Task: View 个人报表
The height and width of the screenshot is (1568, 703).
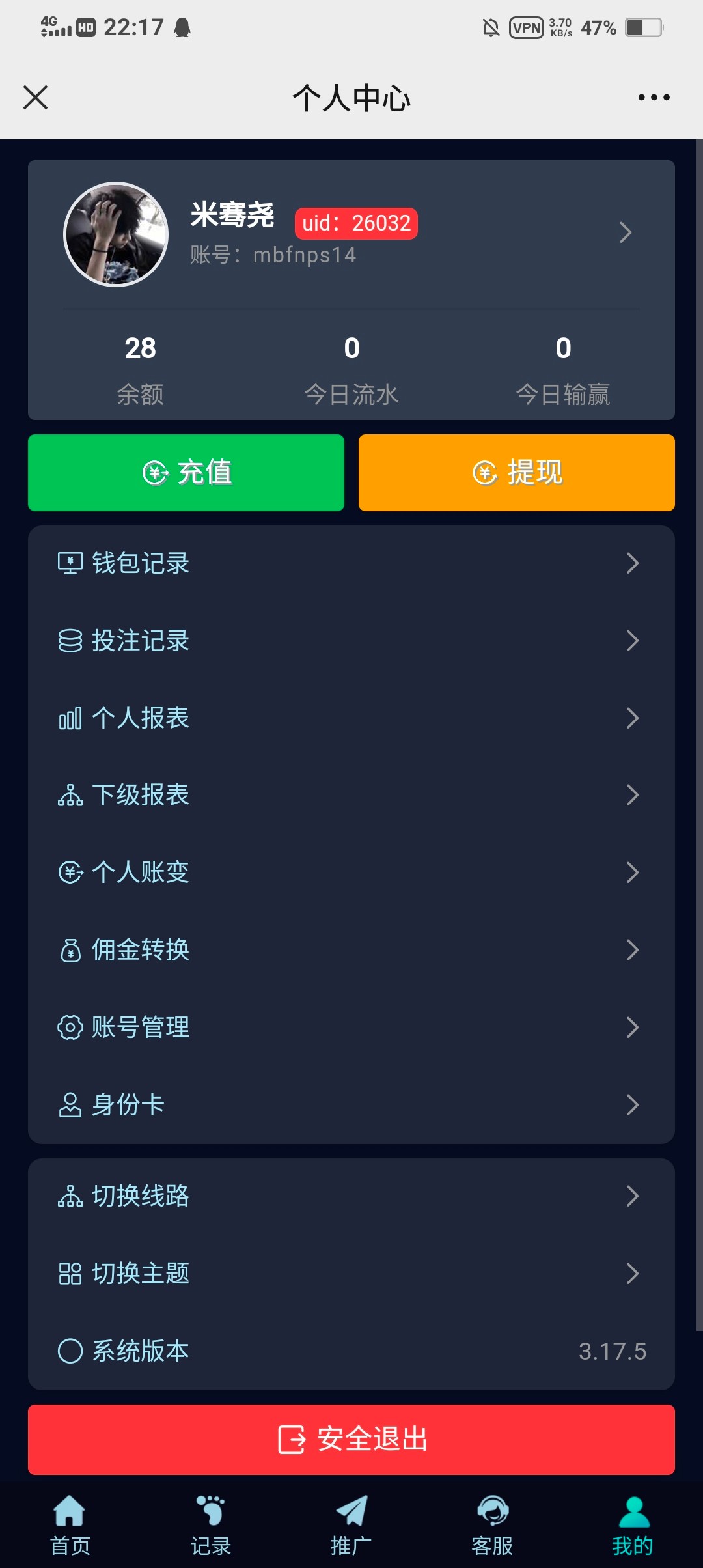Action: [351, 718]
